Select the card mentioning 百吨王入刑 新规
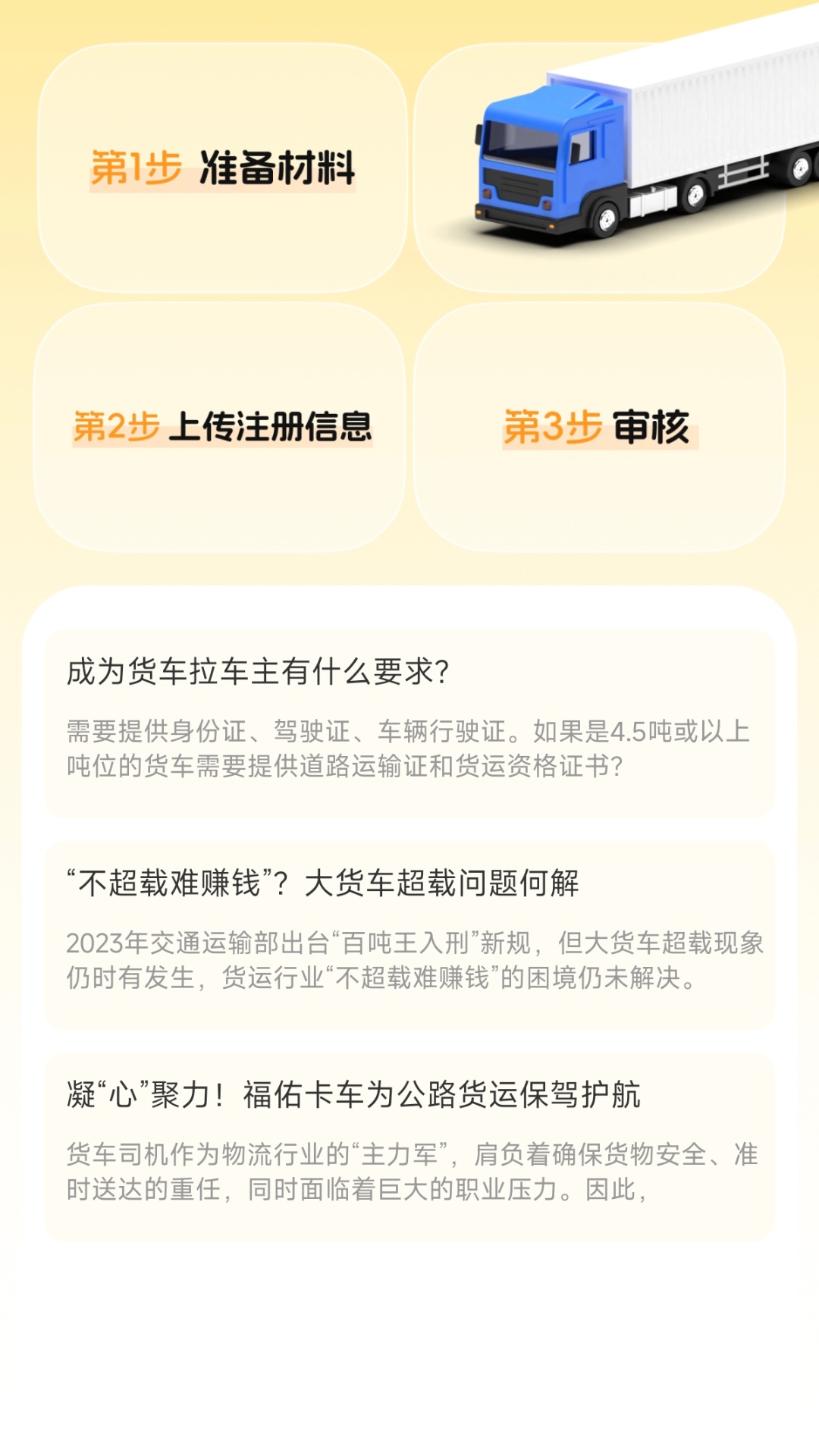The image size is (819, 1456). click(x=409, y=933)
